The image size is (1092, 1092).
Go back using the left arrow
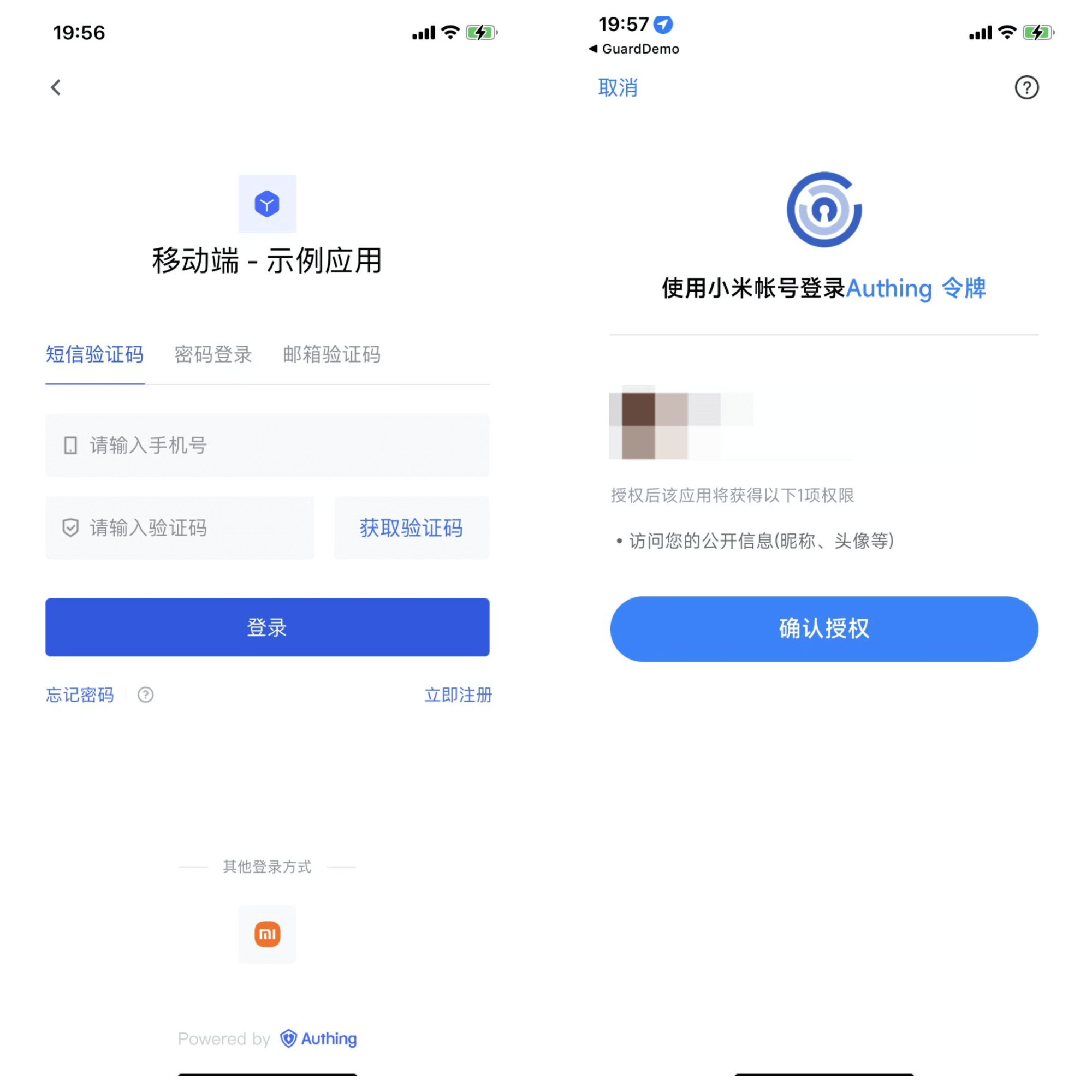(55, 87)
